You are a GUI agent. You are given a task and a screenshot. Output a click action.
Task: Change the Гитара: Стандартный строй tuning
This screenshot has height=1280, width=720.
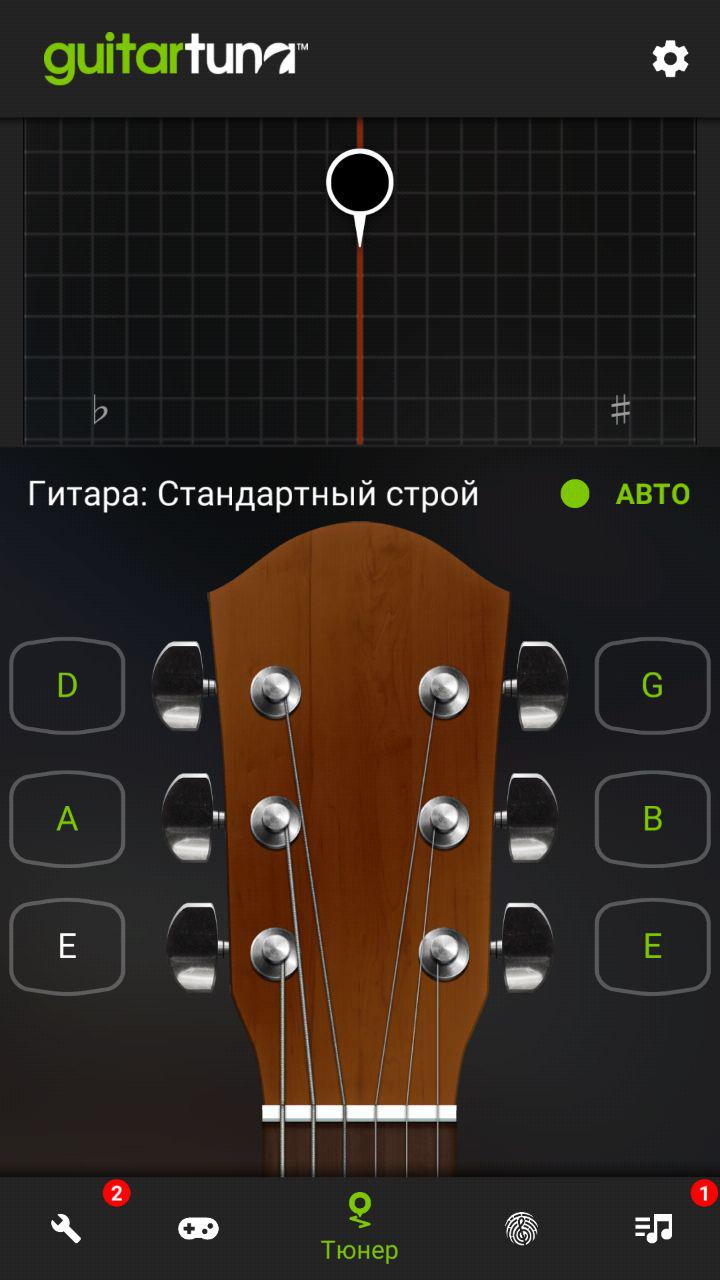coord(254,494)
